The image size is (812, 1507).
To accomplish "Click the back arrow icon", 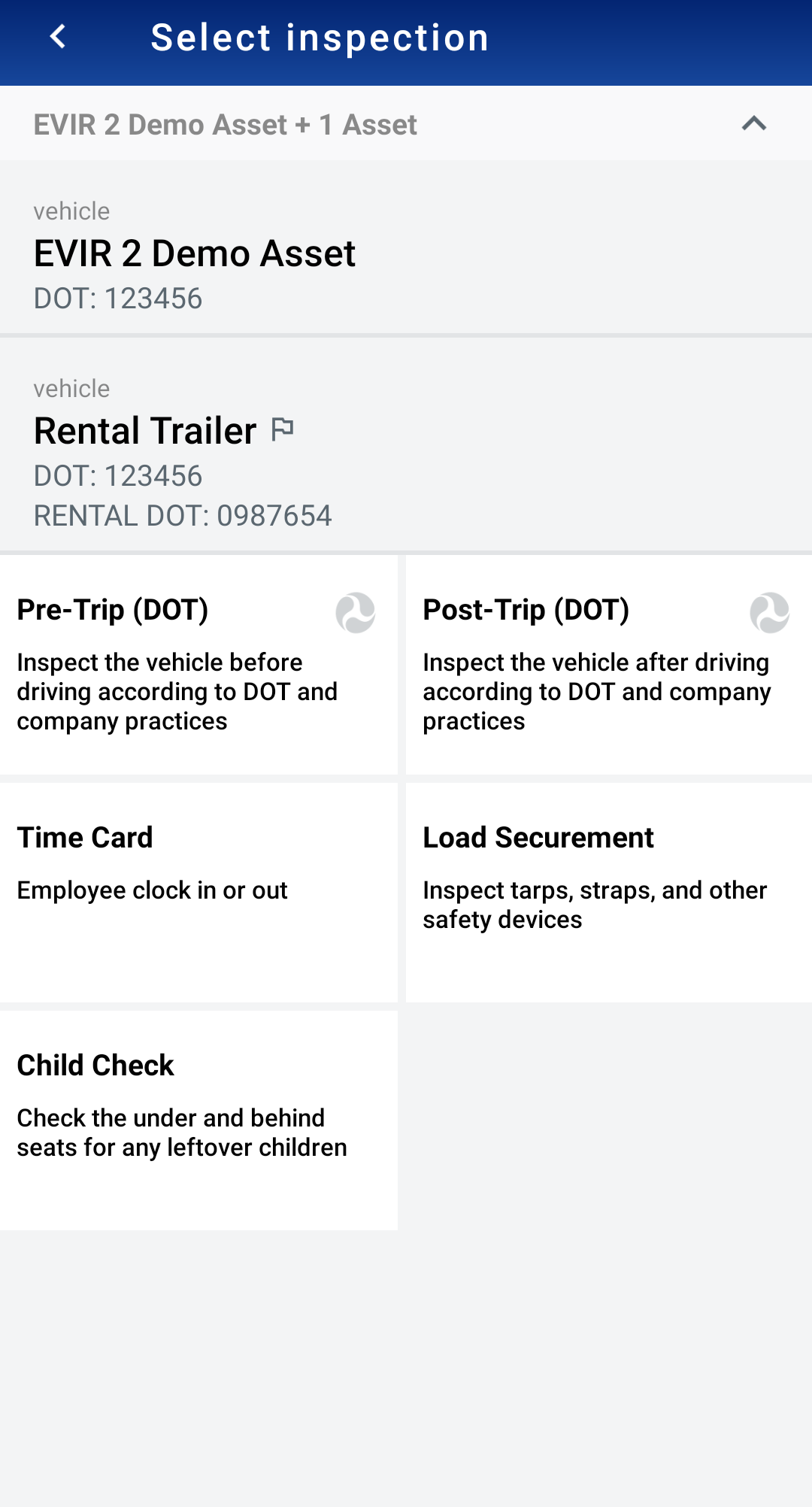I will [x=59, y=35].
